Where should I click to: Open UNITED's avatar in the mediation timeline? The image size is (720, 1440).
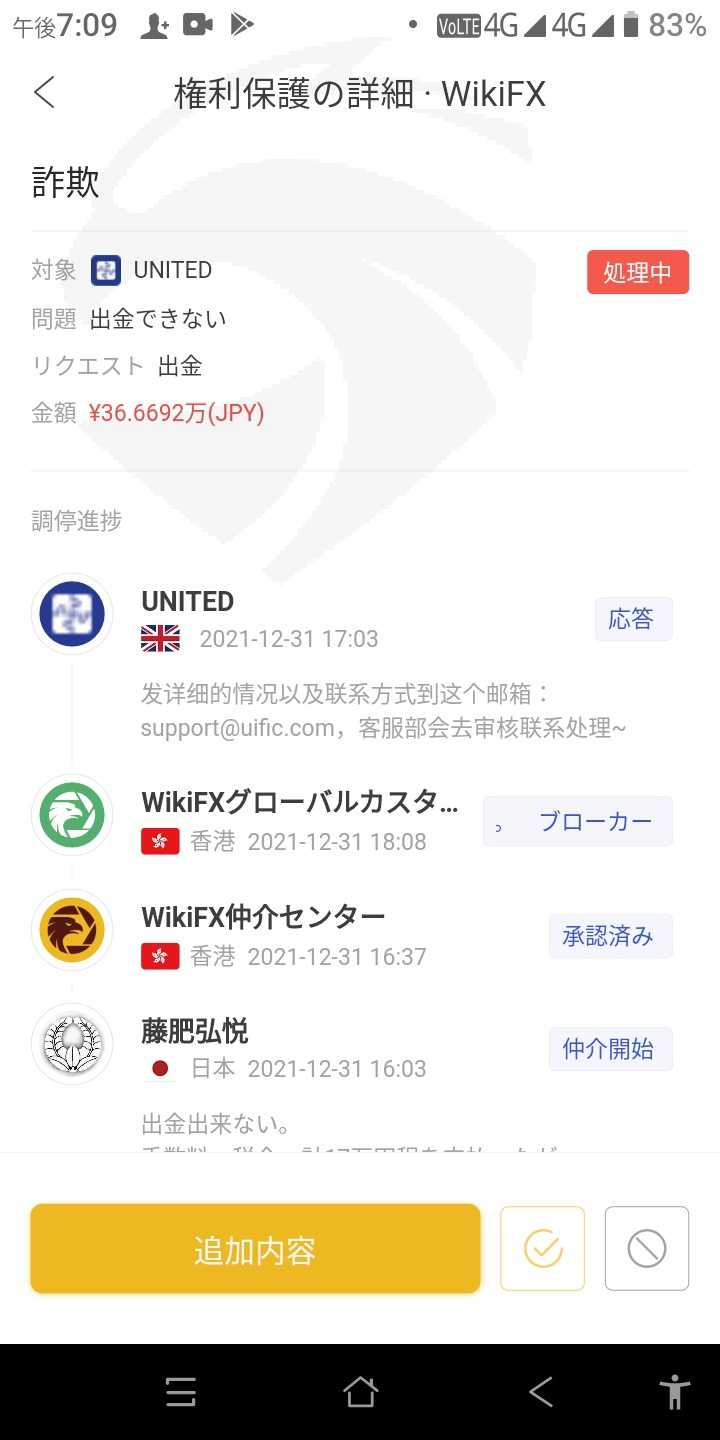[72, 614]
